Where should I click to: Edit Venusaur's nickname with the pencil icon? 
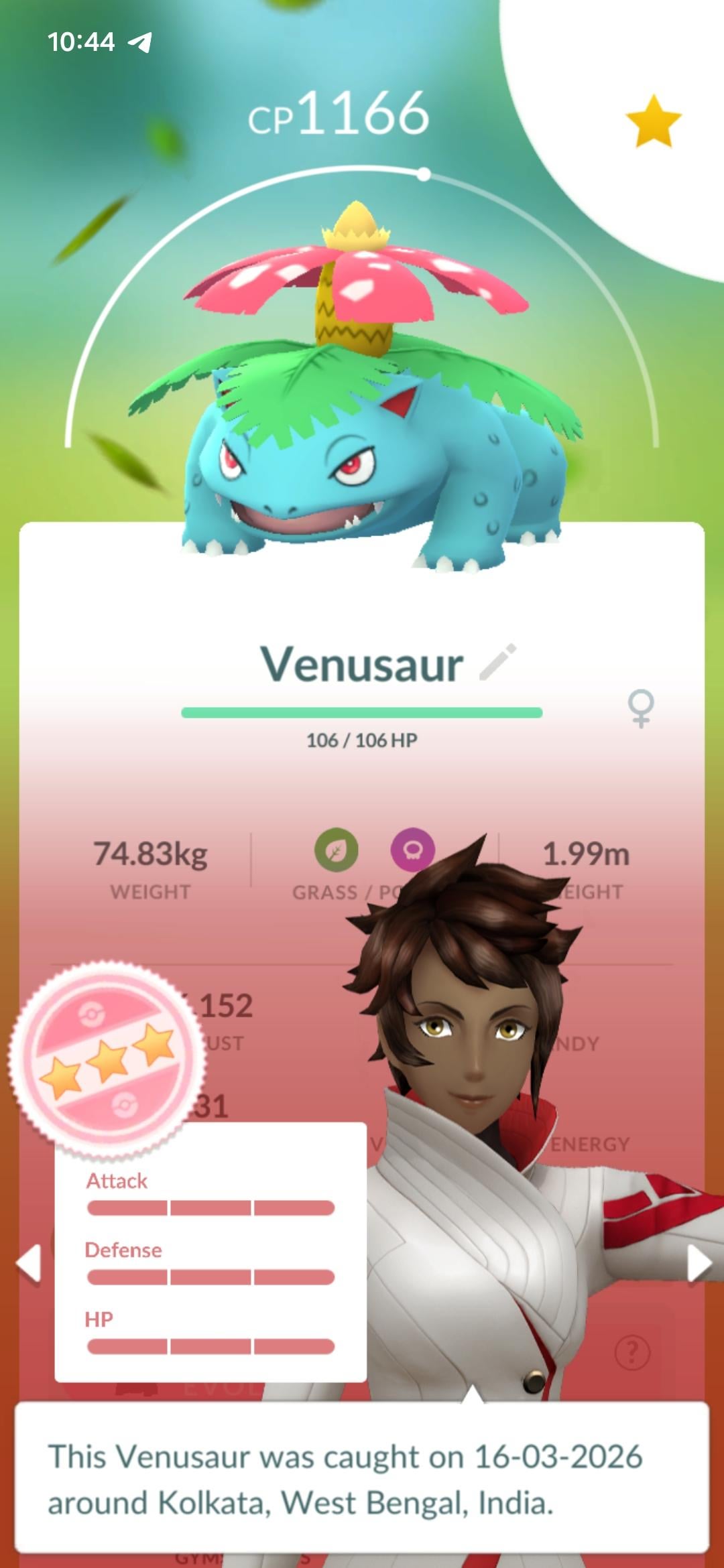[498, 662]
